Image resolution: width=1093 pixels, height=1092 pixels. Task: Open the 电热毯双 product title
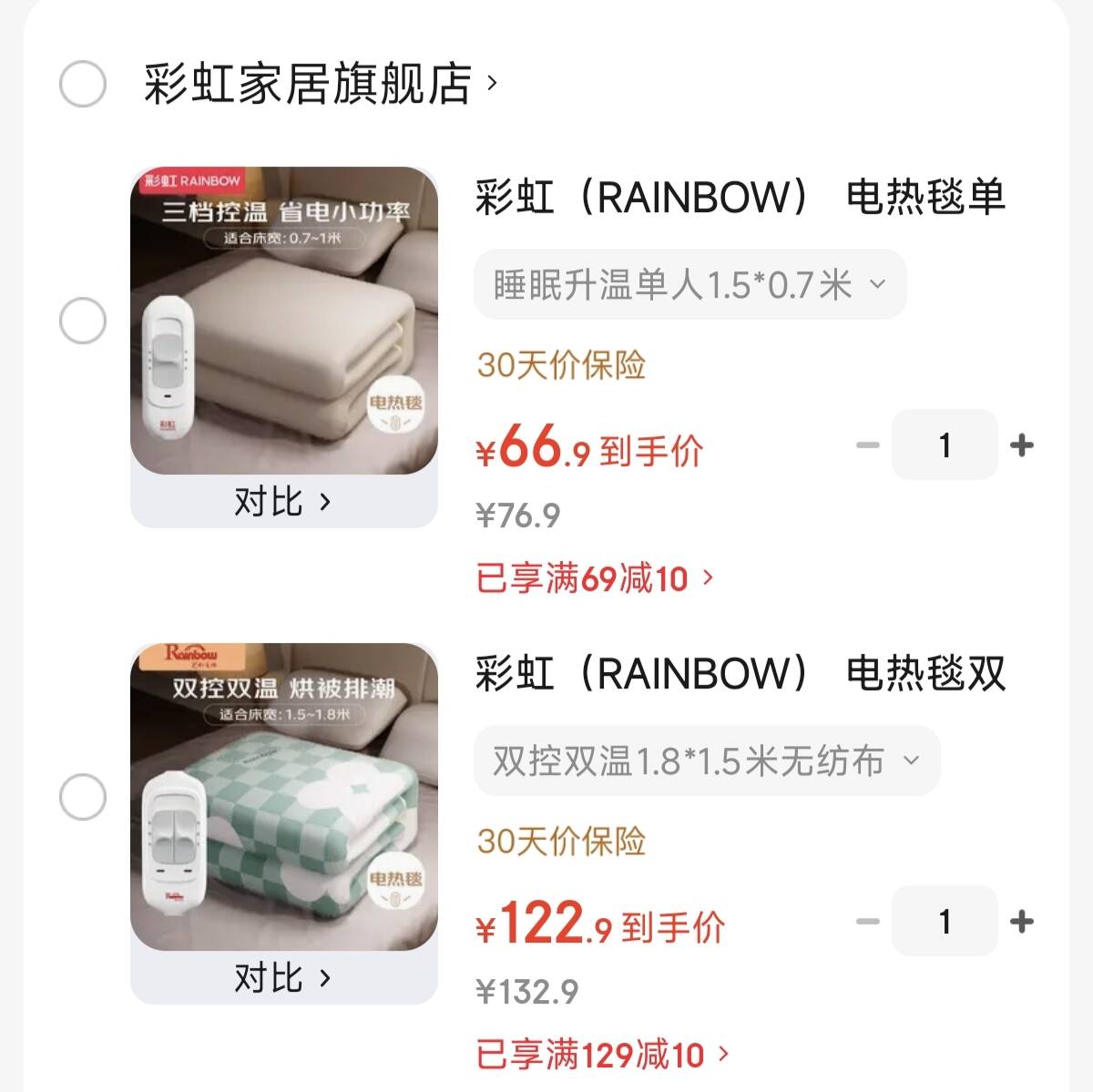[x=739, y=674]
